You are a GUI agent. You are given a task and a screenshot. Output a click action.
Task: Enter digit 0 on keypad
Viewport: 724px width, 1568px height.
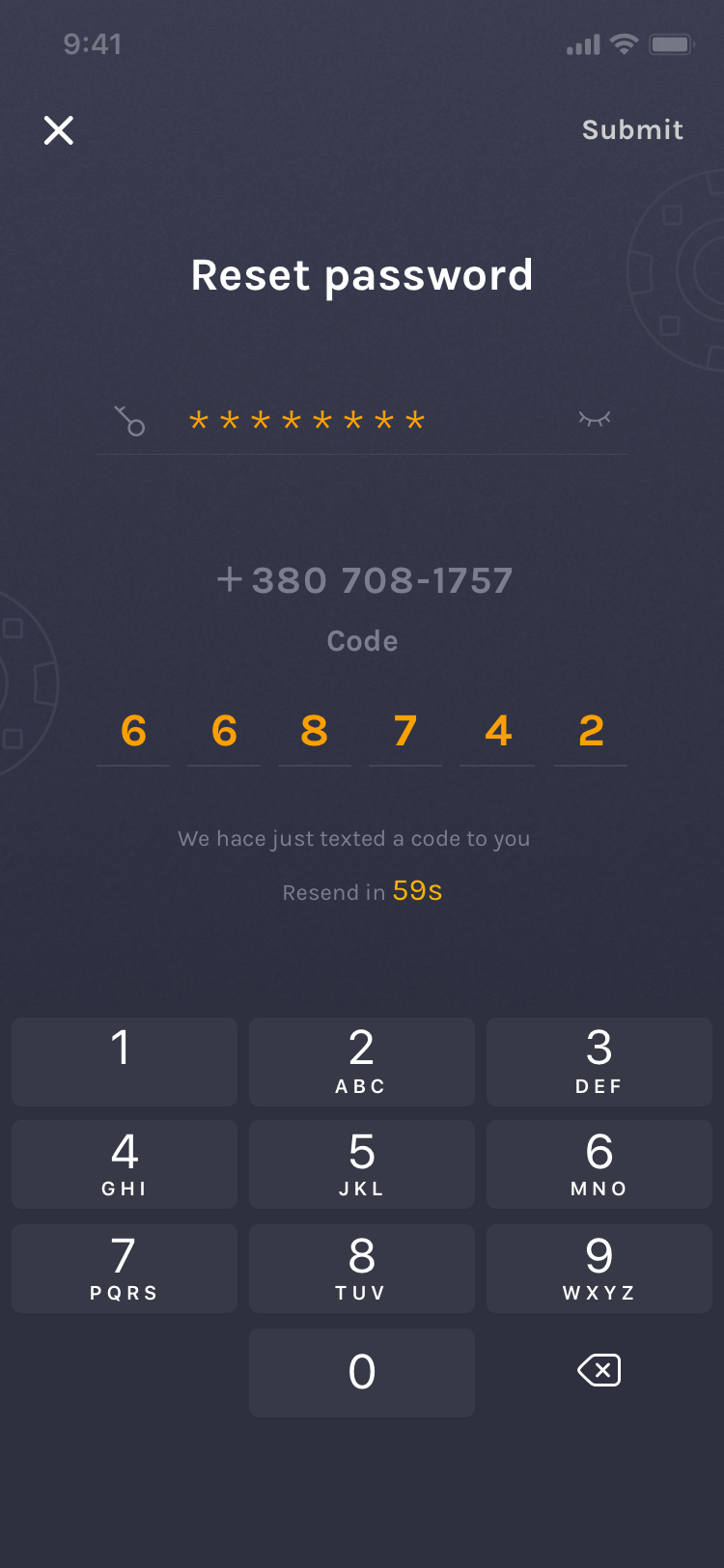point(362,1373)
